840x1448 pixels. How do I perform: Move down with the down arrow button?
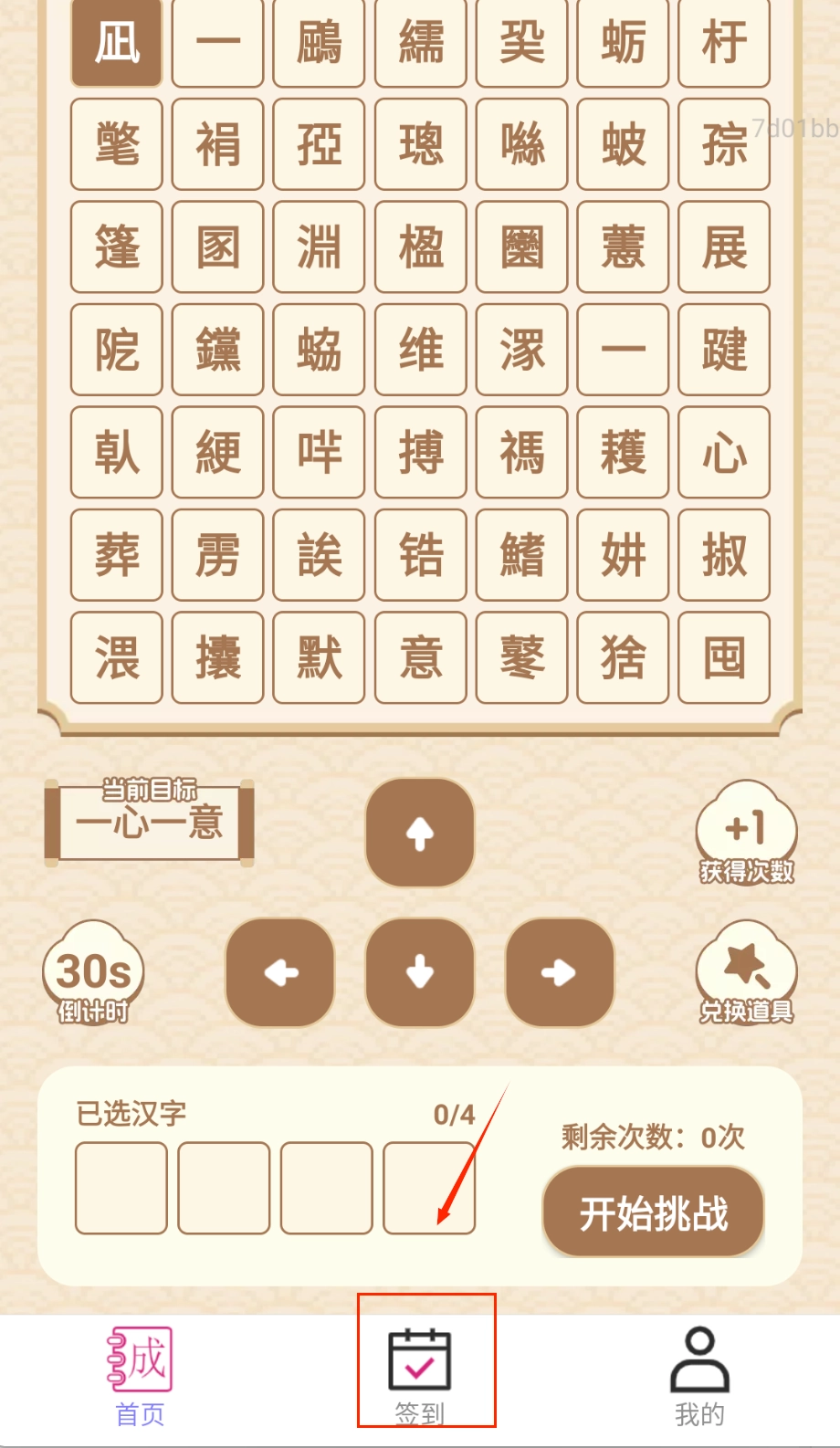[420, 972]
